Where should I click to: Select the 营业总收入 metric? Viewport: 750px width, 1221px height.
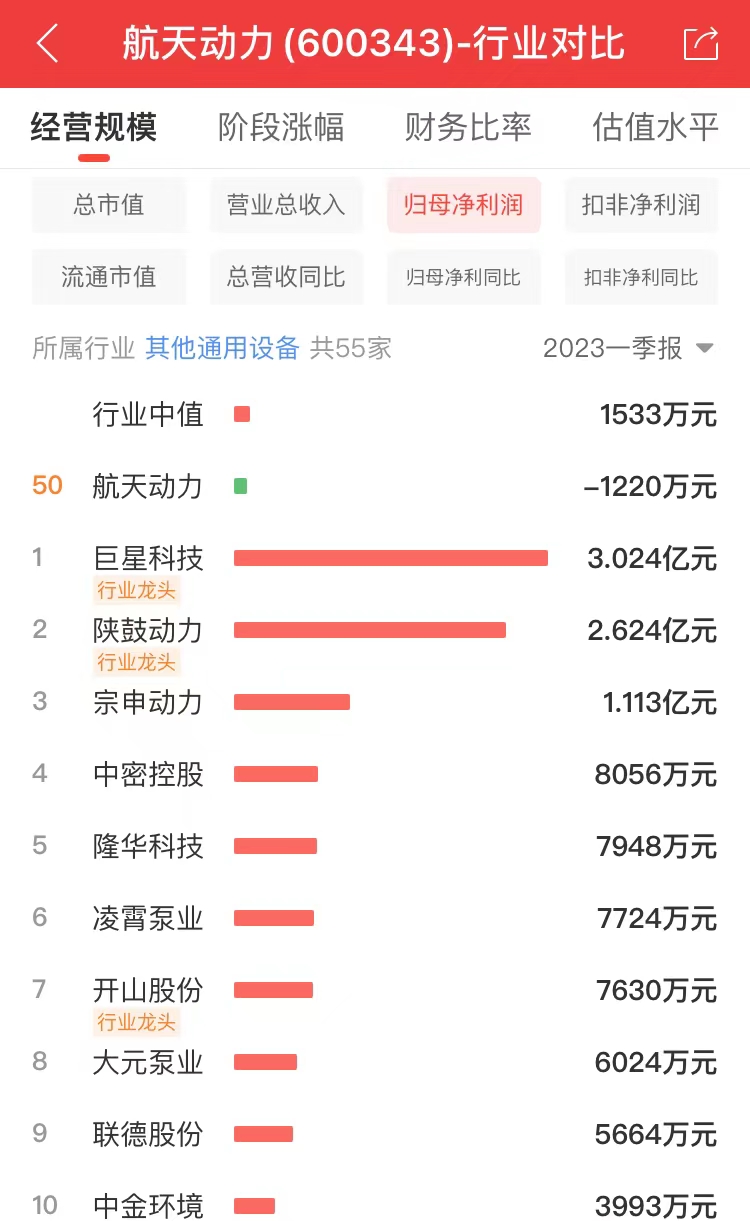[286, 205]
